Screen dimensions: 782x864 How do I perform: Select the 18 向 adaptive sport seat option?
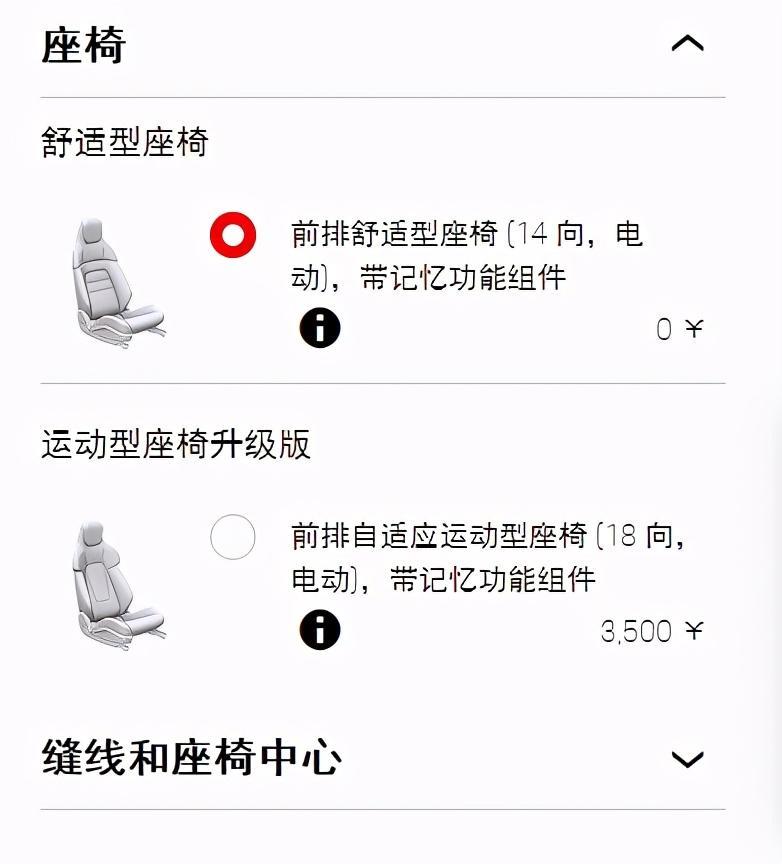(x=233, y=538)
